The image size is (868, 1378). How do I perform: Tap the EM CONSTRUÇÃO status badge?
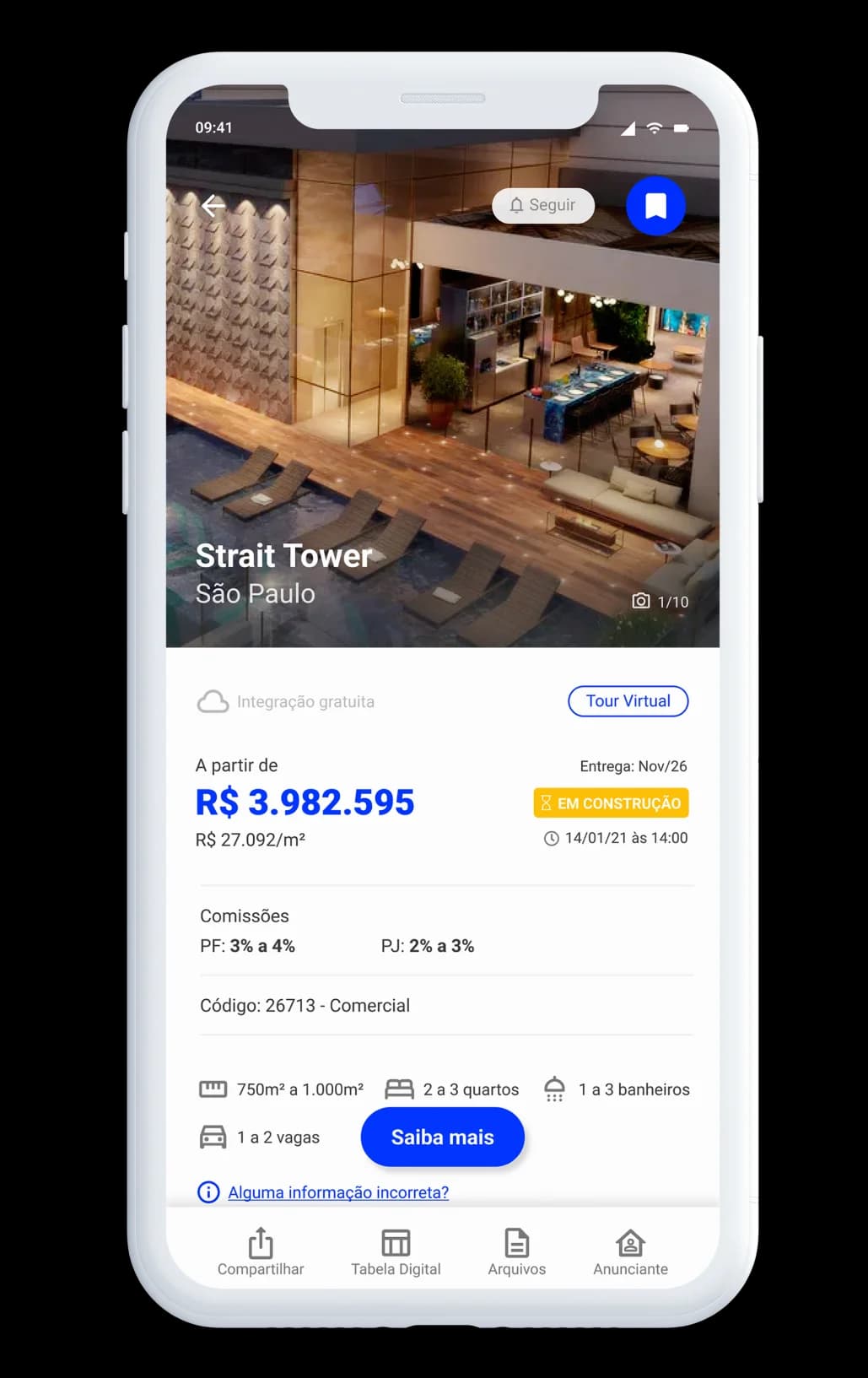pos(611,802)
